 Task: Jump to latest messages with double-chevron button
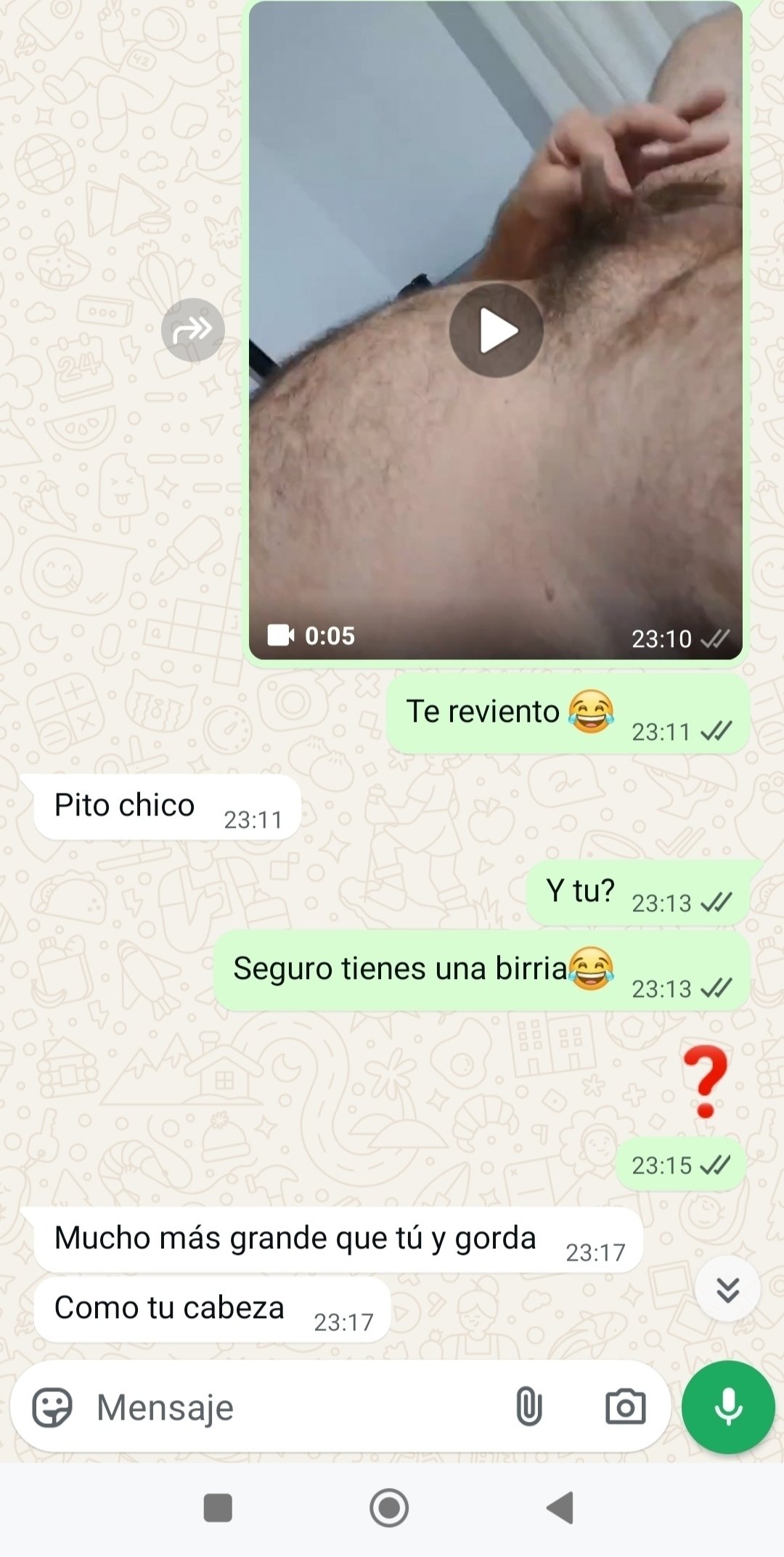coord(727,1290)
